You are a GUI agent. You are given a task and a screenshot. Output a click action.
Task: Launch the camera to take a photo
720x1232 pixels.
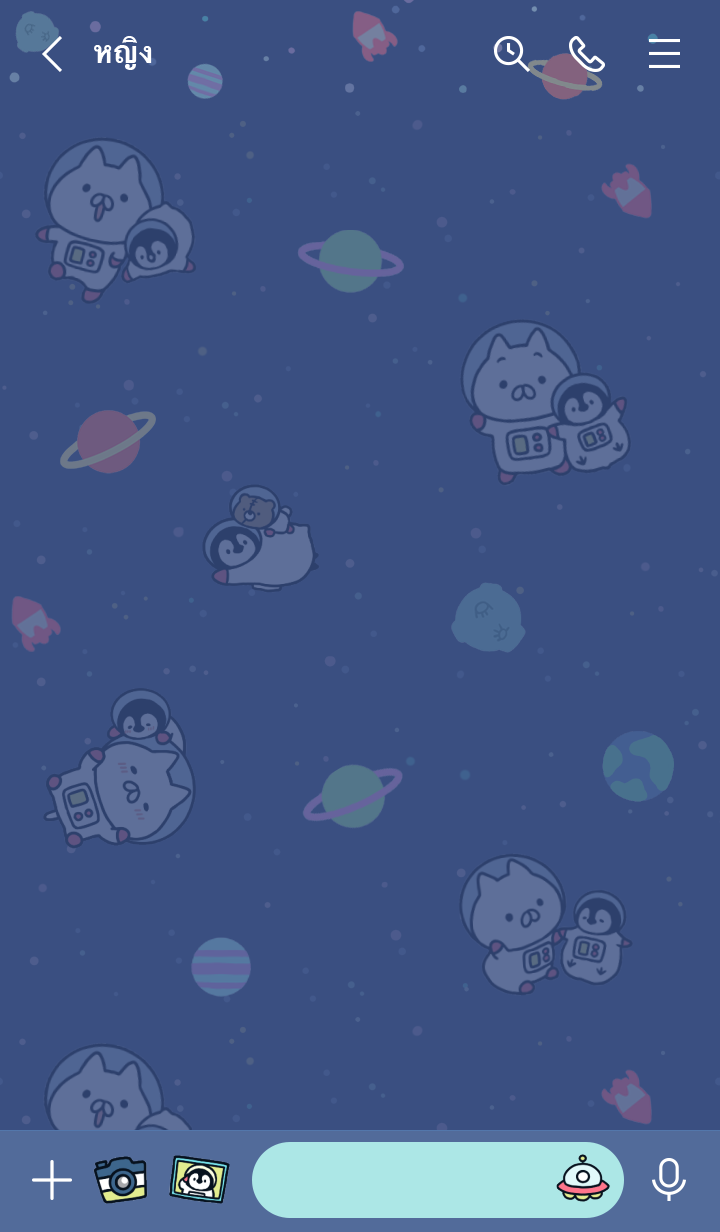click(x=121, y=1180)
